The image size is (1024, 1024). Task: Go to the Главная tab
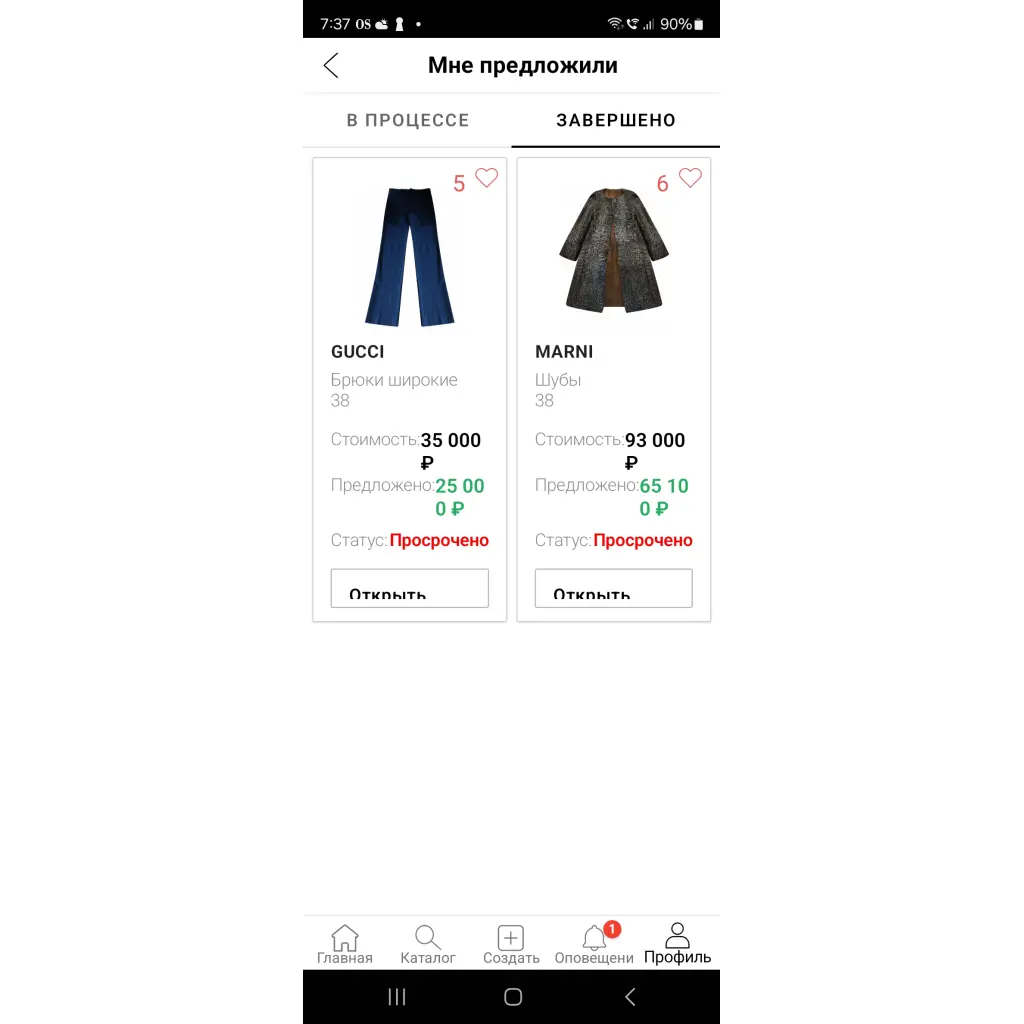click(344, 944)
